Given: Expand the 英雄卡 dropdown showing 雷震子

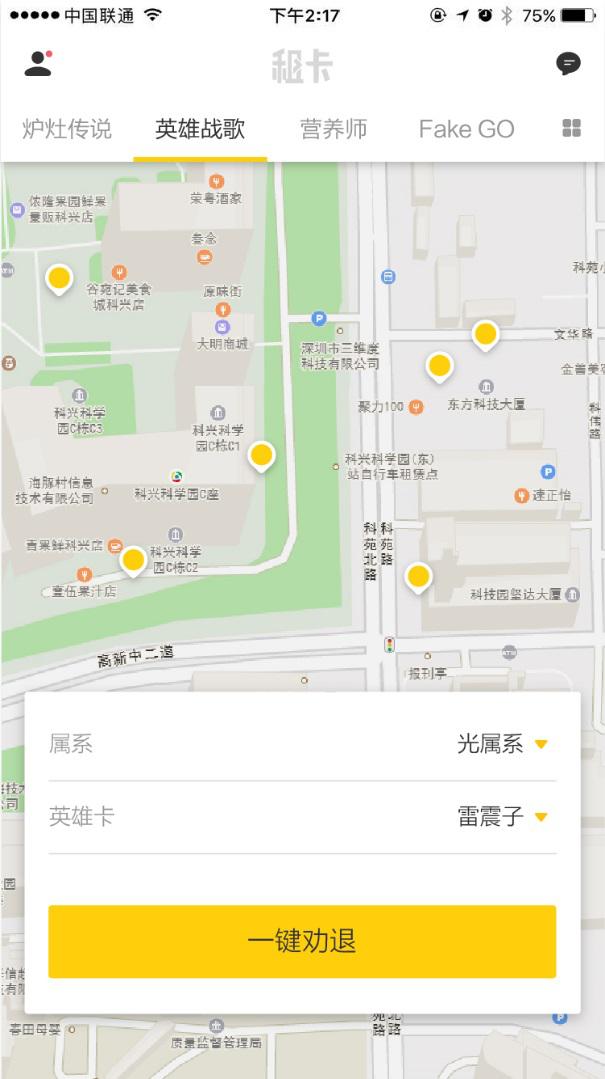Looking at the screenshot, I should point(503,817).
